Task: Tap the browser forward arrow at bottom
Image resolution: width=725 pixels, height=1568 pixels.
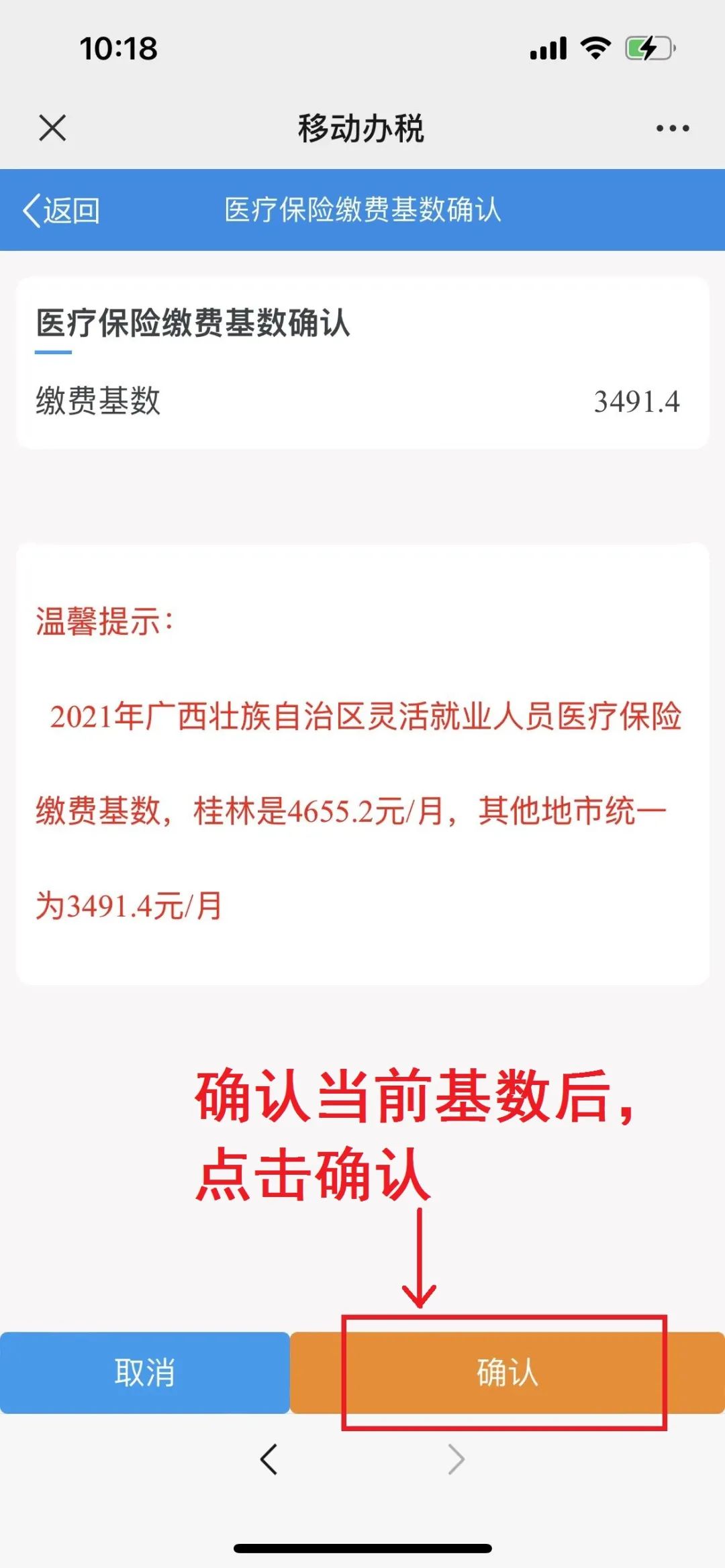Action: 456,1459
